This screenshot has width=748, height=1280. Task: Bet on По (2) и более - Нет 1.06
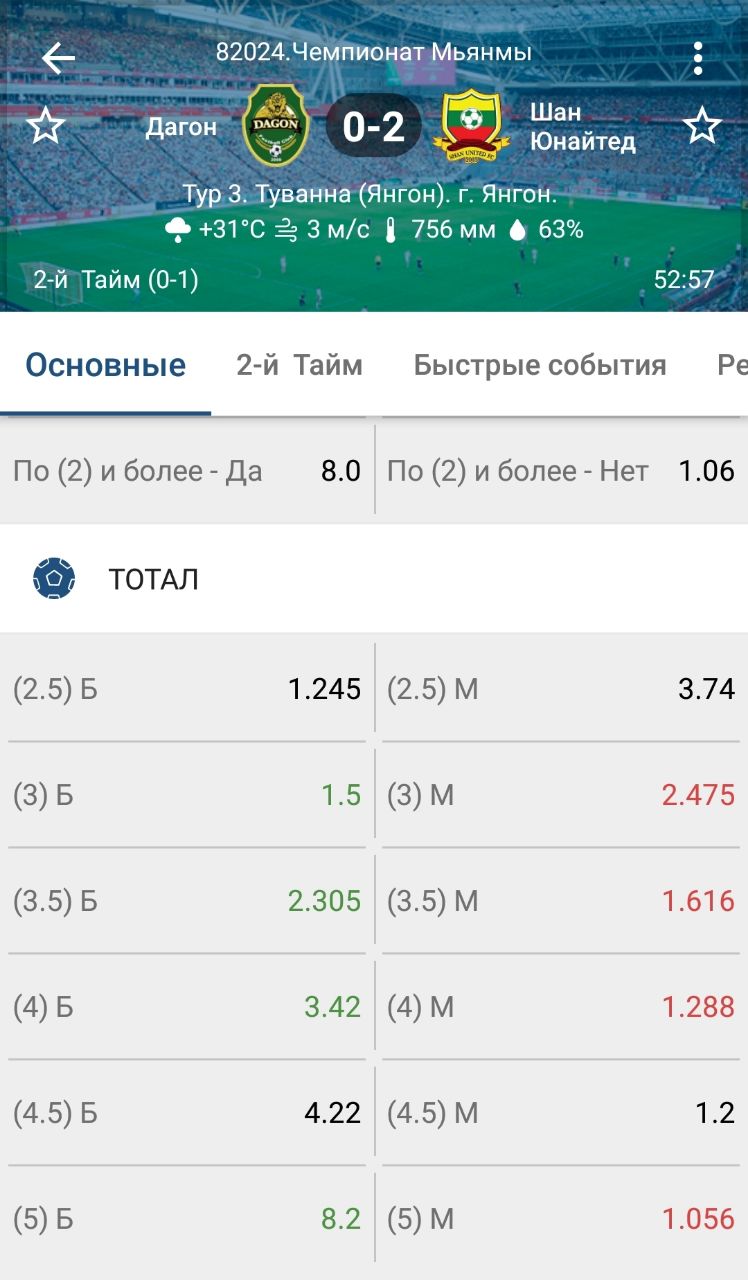coord(562,471)
